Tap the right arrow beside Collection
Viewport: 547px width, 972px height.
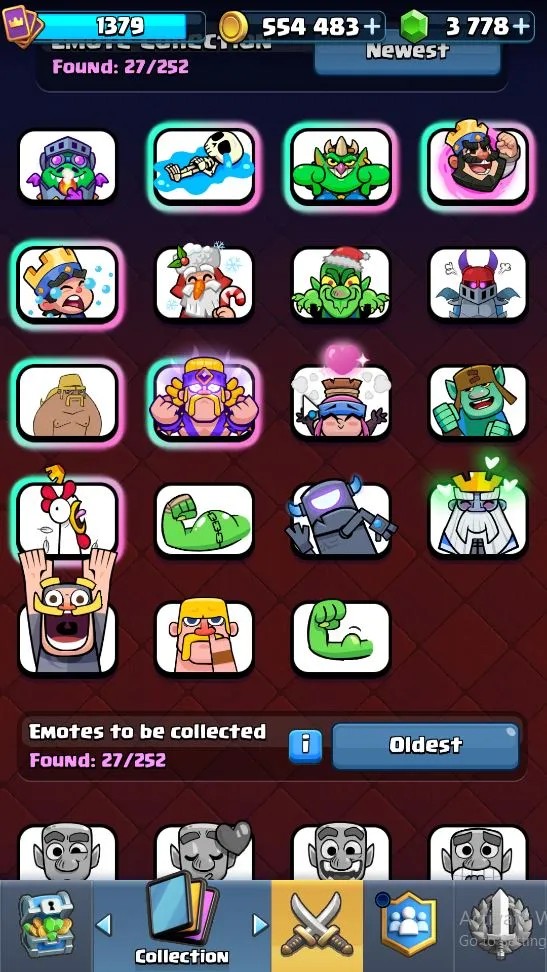pos(260,925)
